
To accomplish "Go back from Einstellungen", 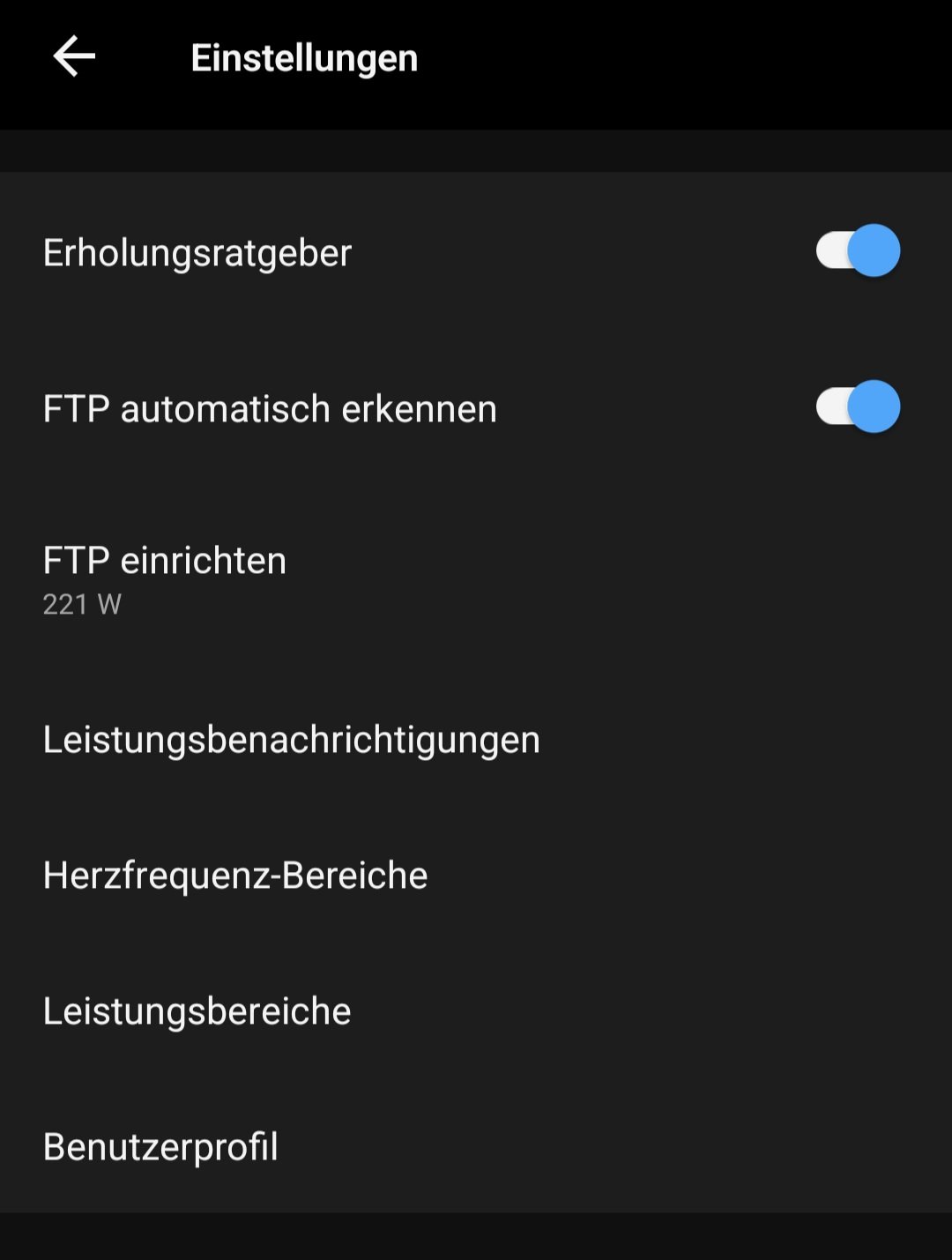I will 74,57.
